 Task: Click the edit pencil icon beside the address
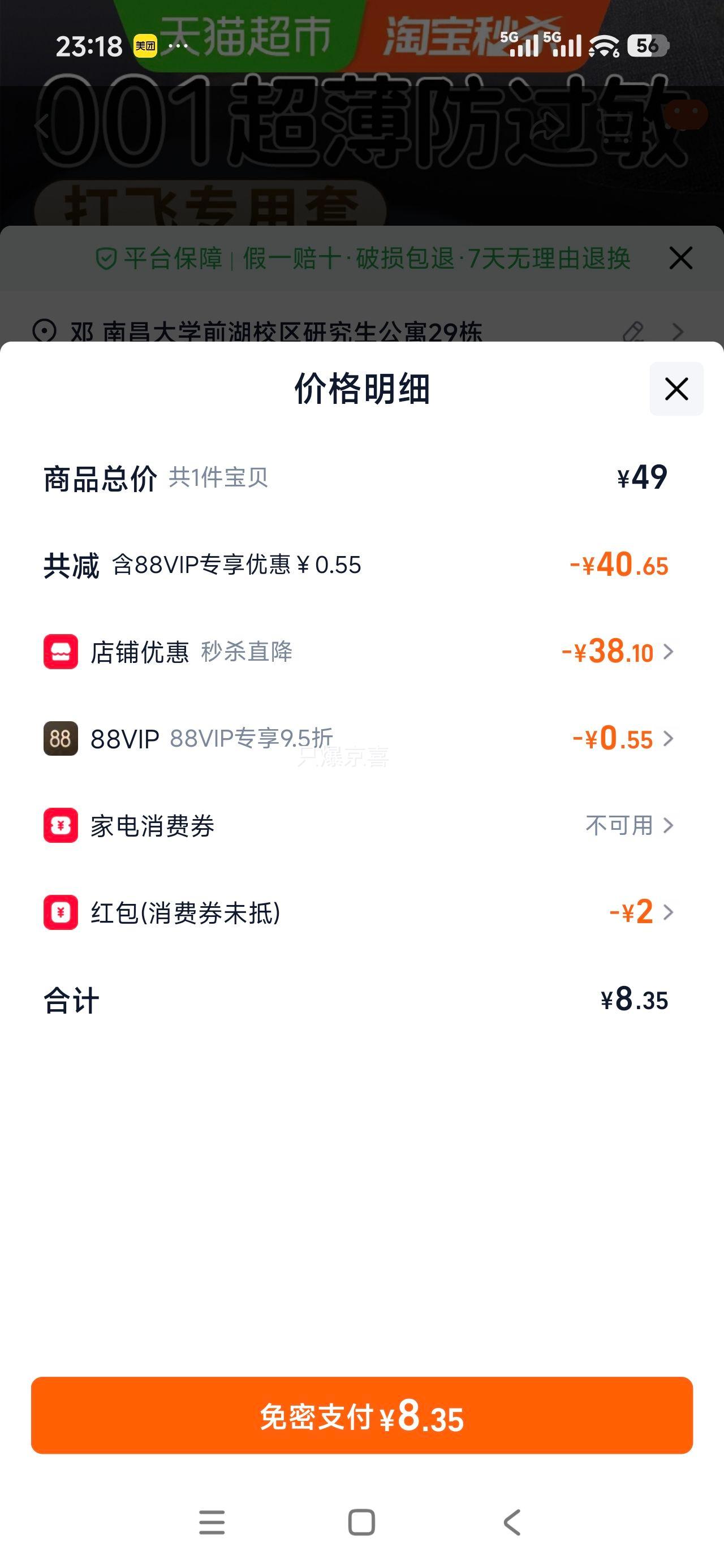635,331
